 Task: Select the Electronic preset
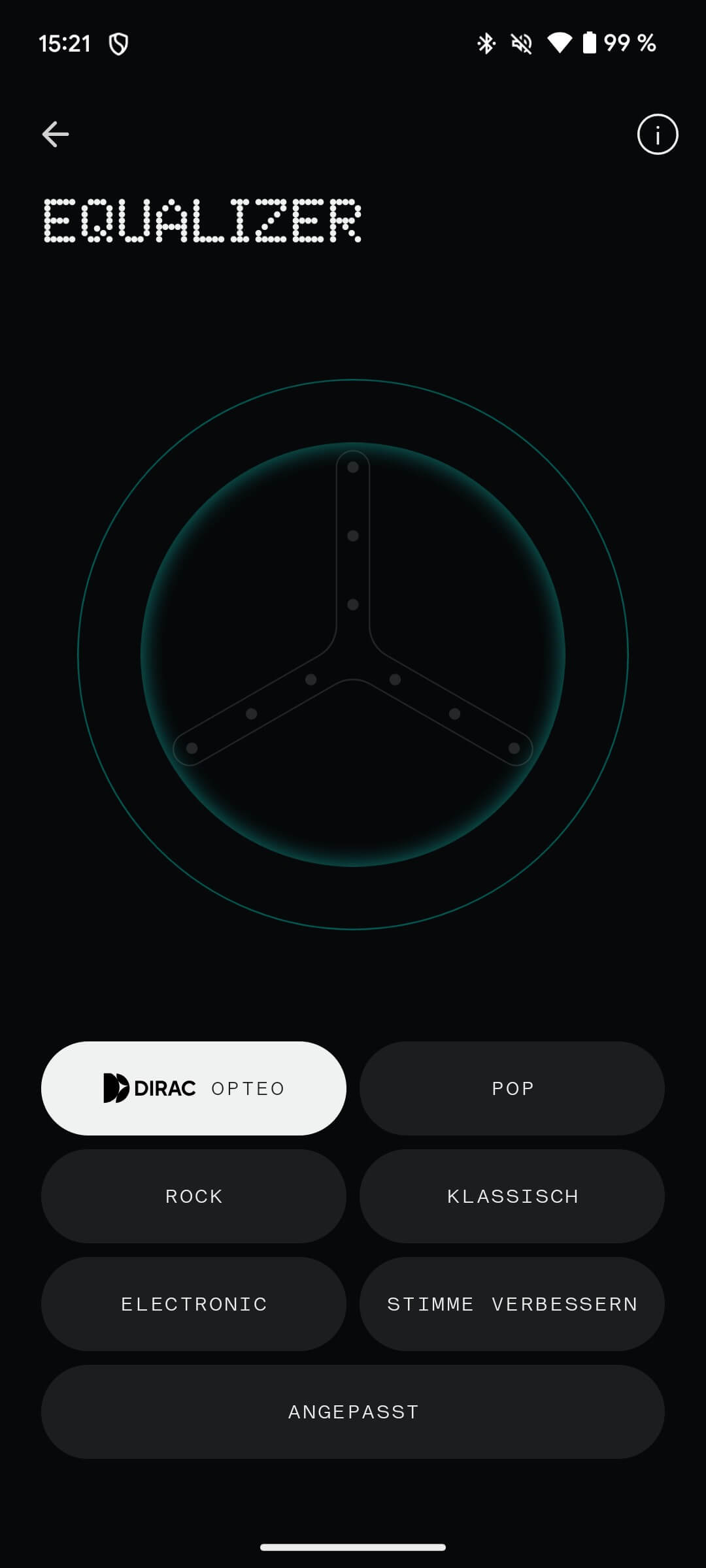pyautogui.click(x=193, y=1304)
